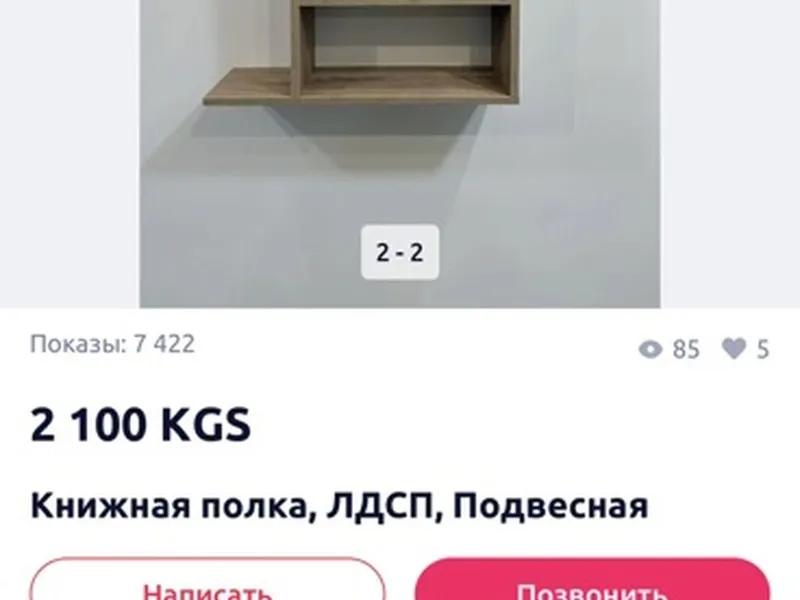This screenshot has width=800, height=600.
Task: Tap the Написать button to message seller
Action: 207,583
